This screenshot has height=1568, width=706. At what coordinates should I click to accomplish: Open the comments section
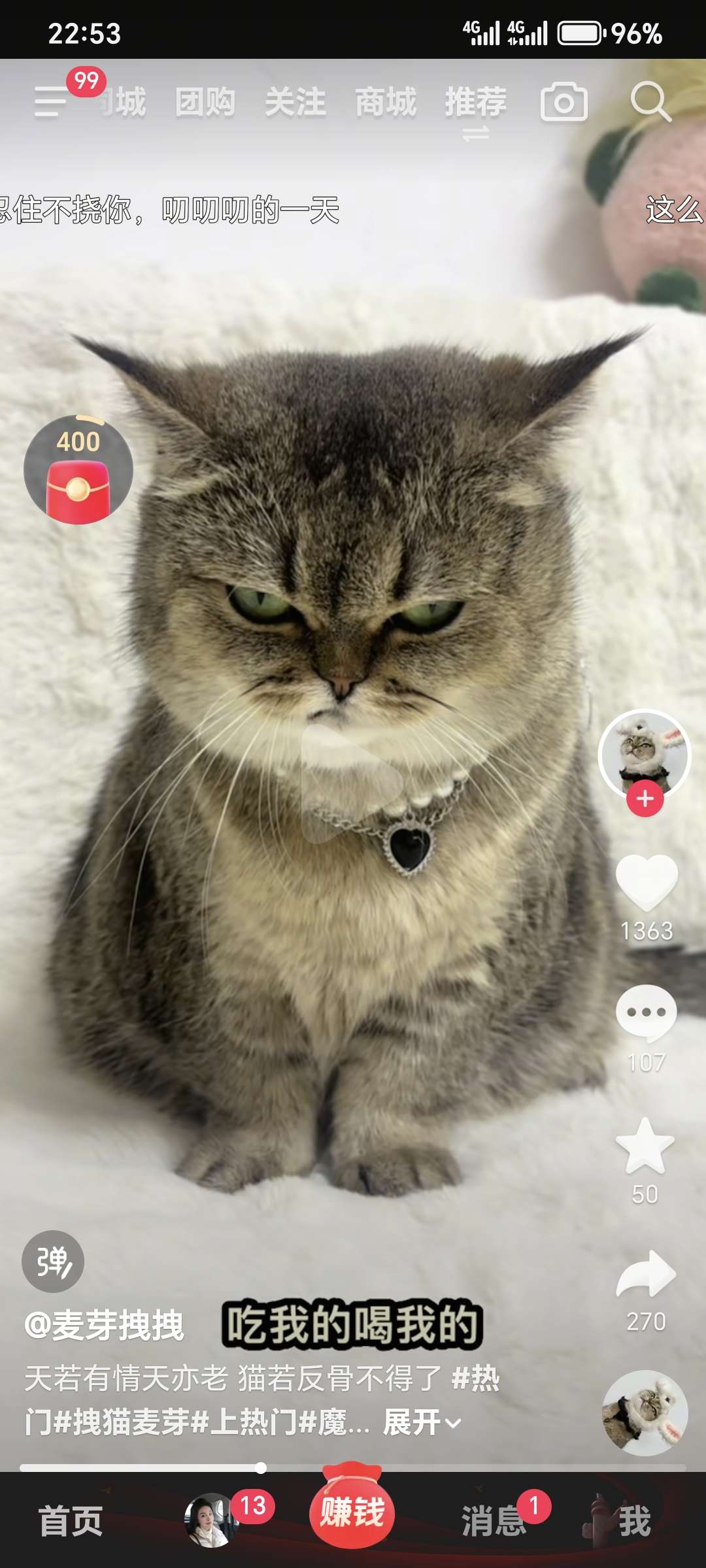pos(646,1013)
